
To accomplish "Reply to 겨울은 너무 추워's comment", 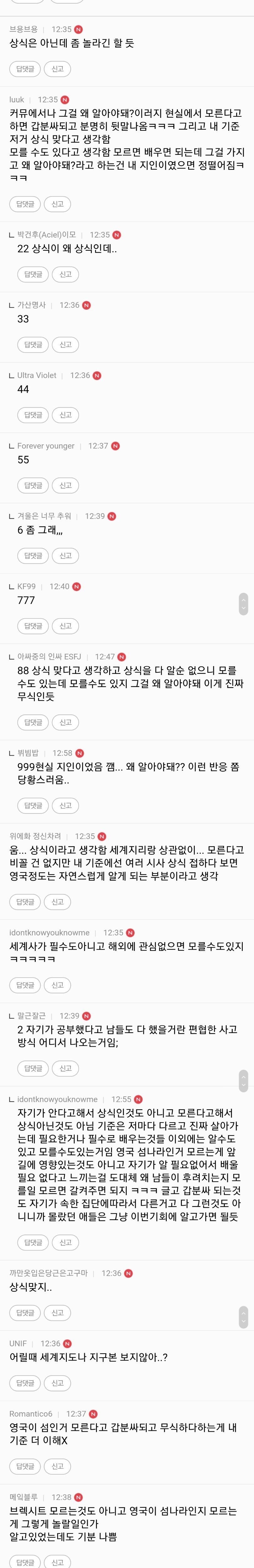I will pos(33,556).
